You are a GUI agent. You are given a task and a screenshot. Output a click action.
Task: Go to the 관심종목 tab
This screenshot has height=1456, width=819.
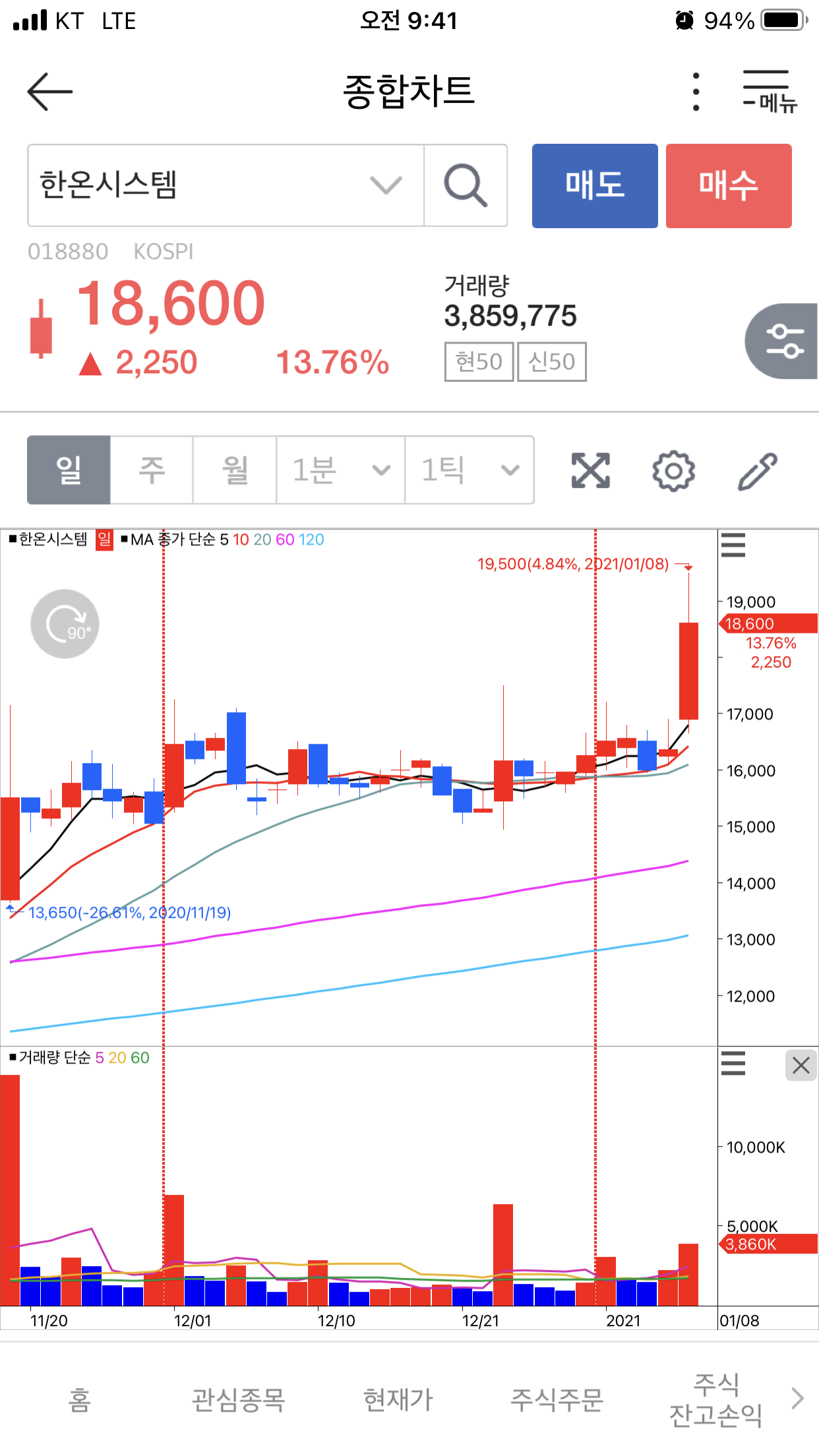click(x=238, y=1399)
